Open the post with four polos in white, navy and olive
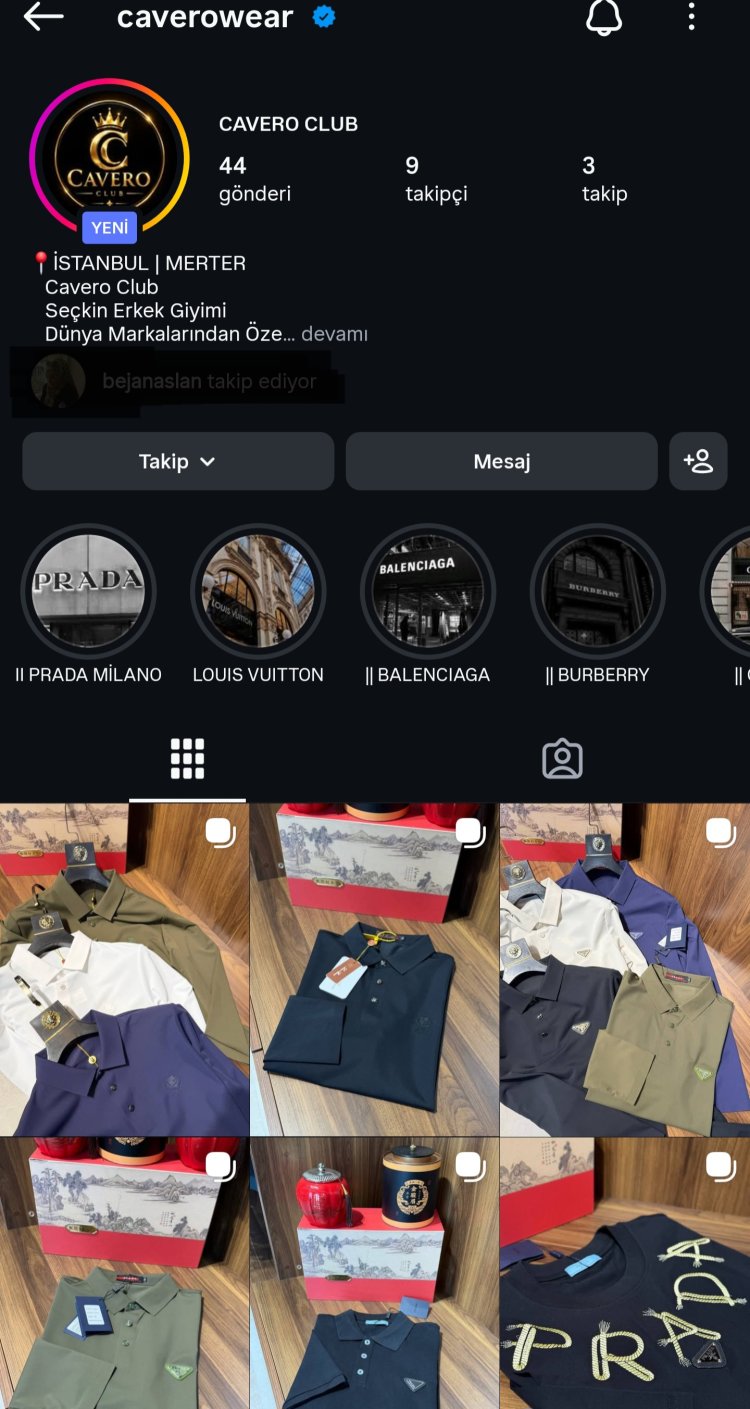 pos(624,969)
